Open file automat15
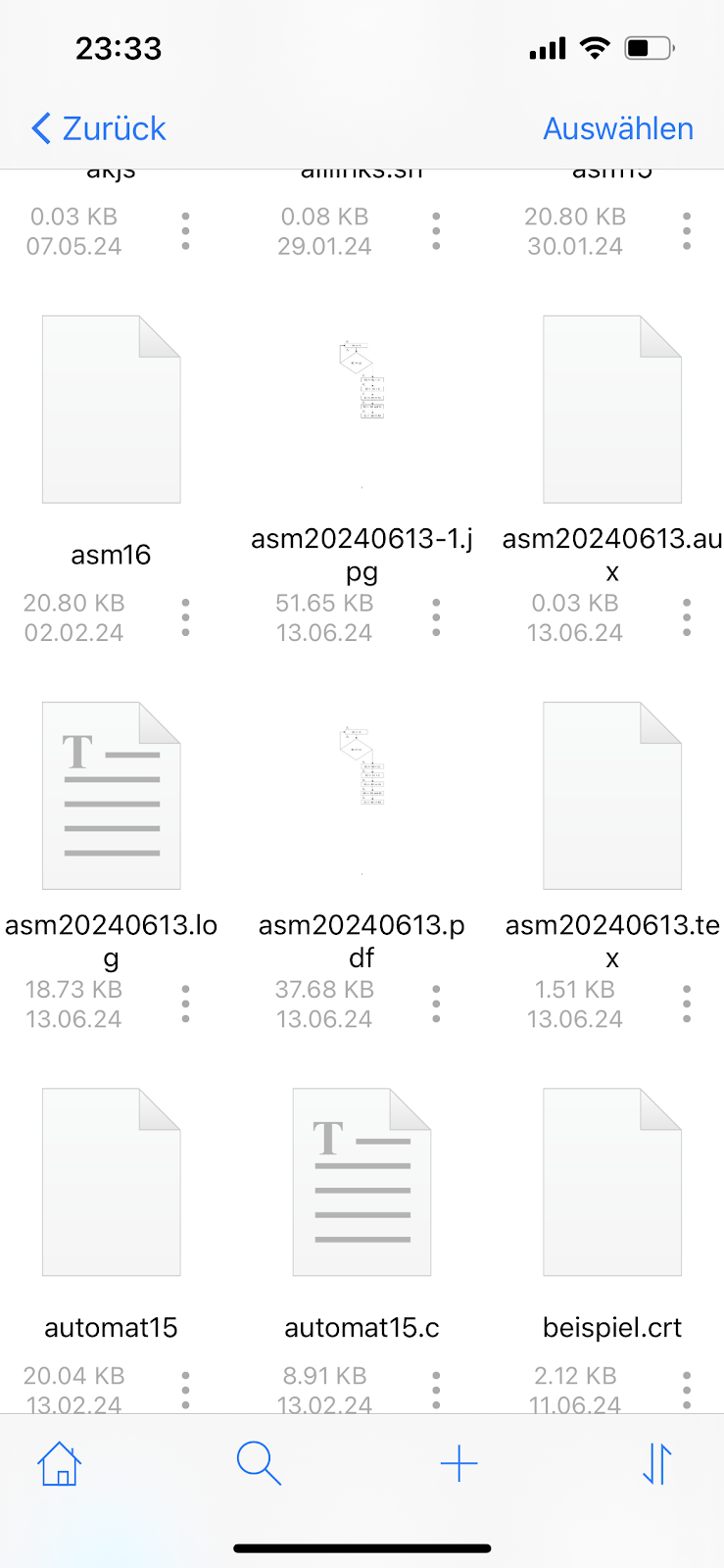Image resolution: width=724 pixels, height=1568 pixels. [x=112, y=1182]
